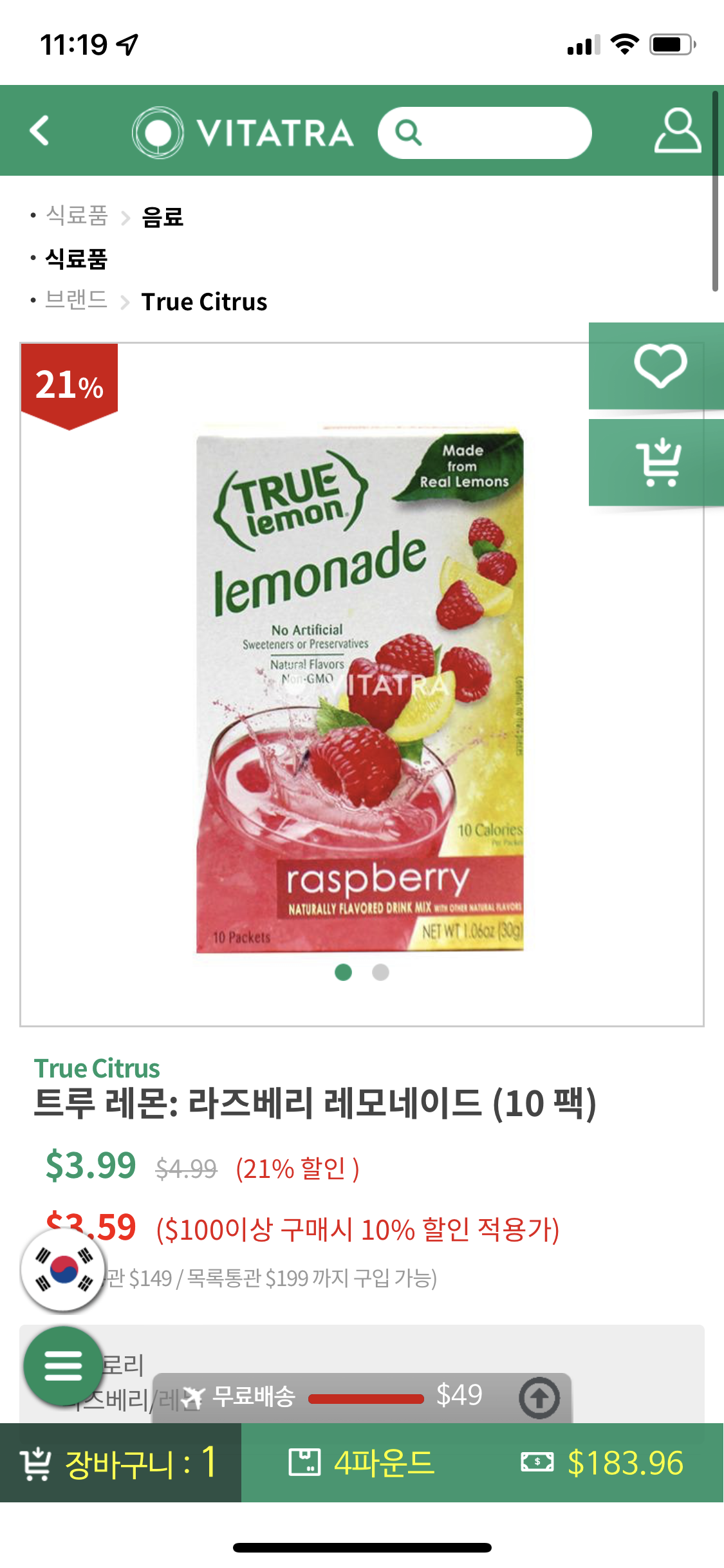Open the 음료 category breadcrumb
Image resolution: width=724 pixels, height=1568 pixels.
pos(162,217)
